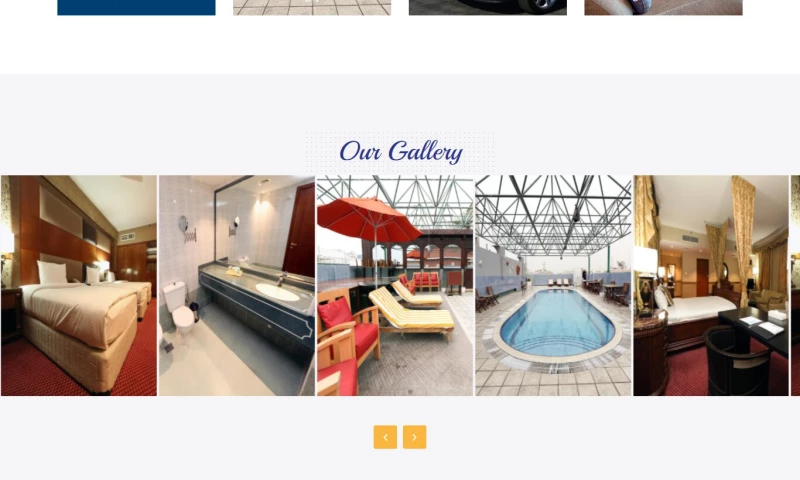Open the rooftop swimming pool photo
Viewport: 800px width, 480px height.
(x=553, y=286)
